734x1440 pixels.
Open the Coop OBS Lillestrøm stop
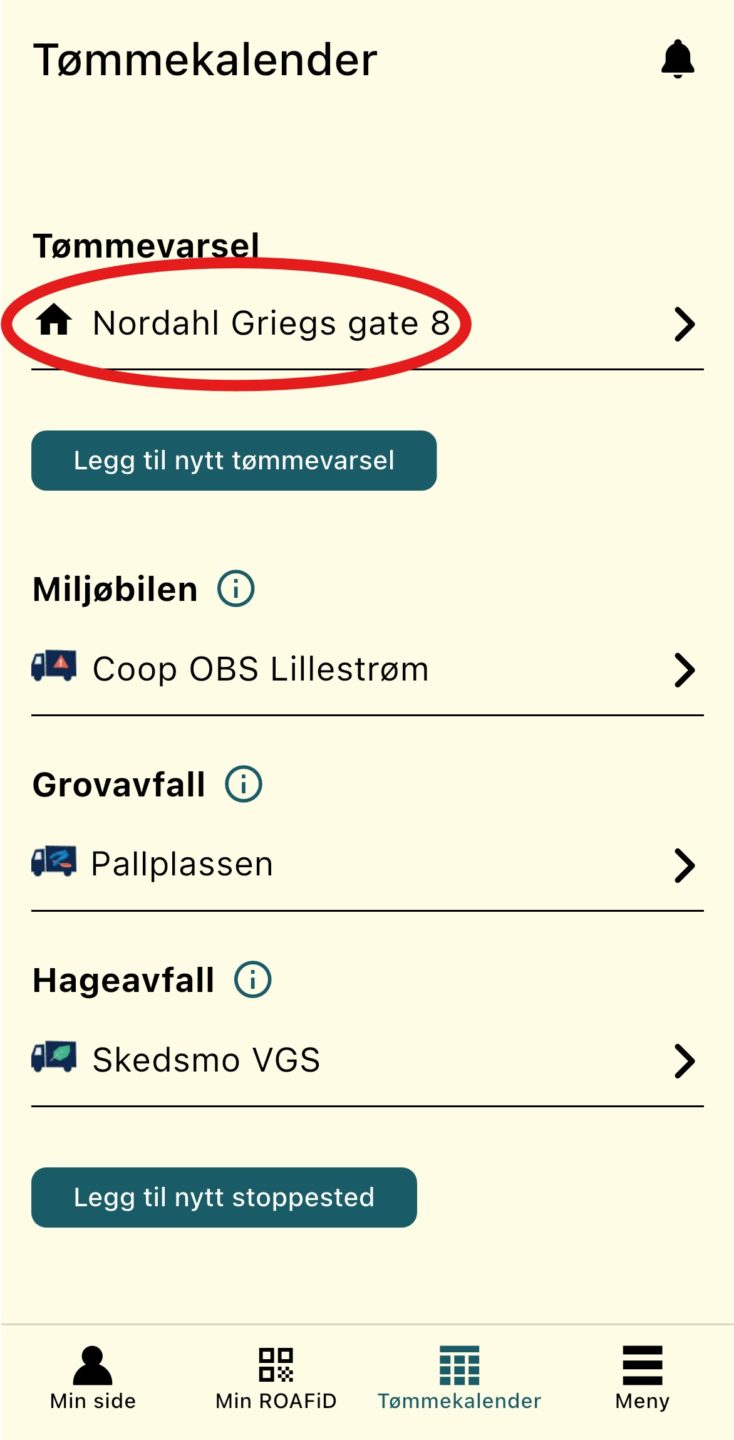367,669
